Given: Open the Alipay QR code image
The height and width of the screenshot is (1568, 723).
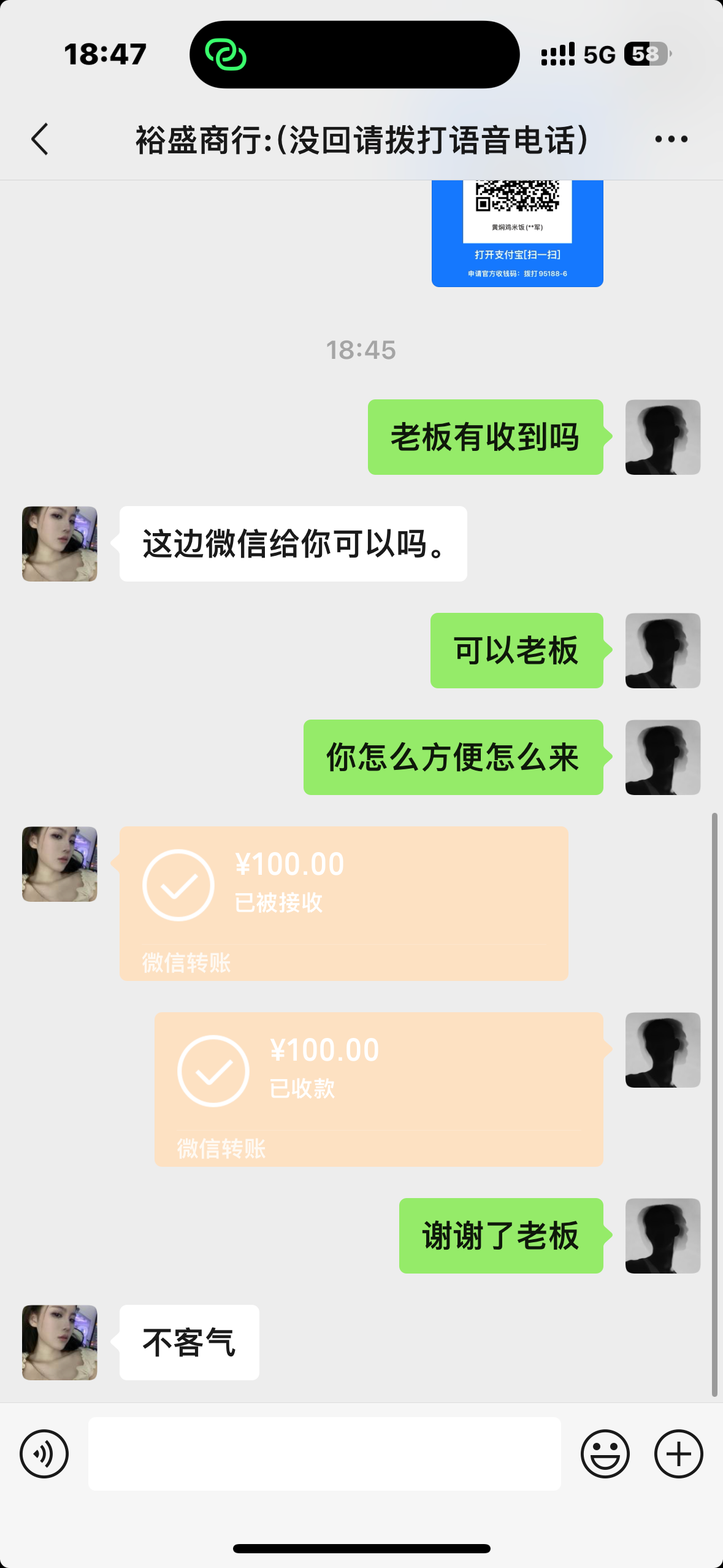Looking at the screenshot, I should click(517, 233).
